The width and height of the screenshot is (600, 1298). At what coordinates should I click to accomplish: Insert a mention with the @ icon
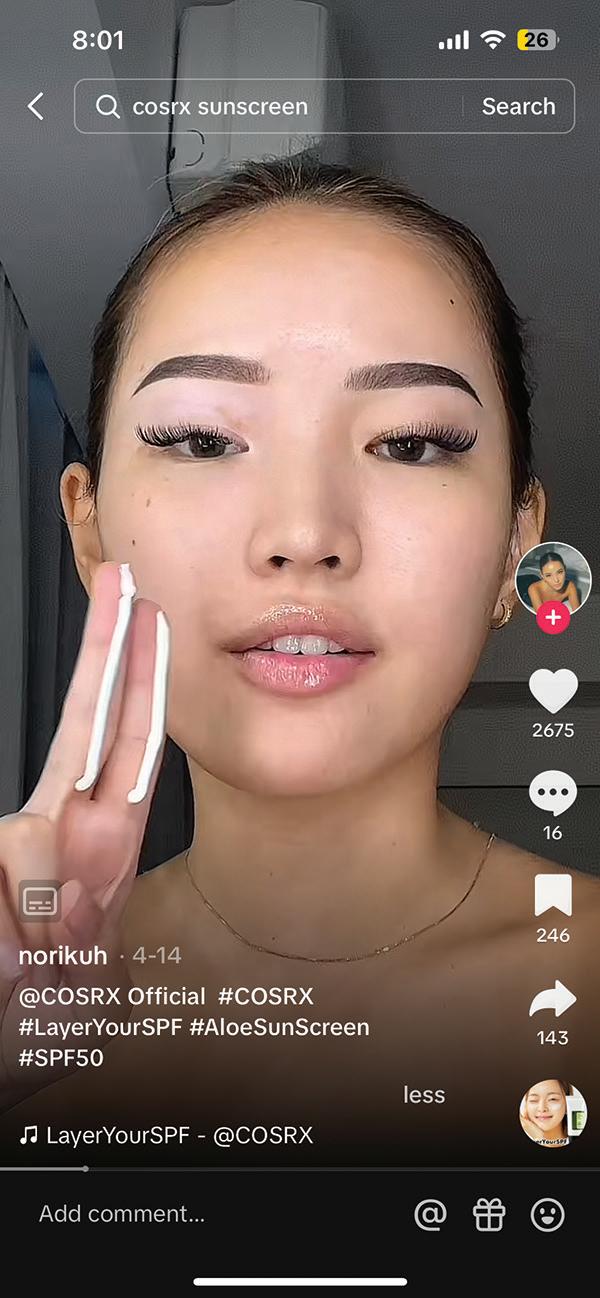[430, 1215]
